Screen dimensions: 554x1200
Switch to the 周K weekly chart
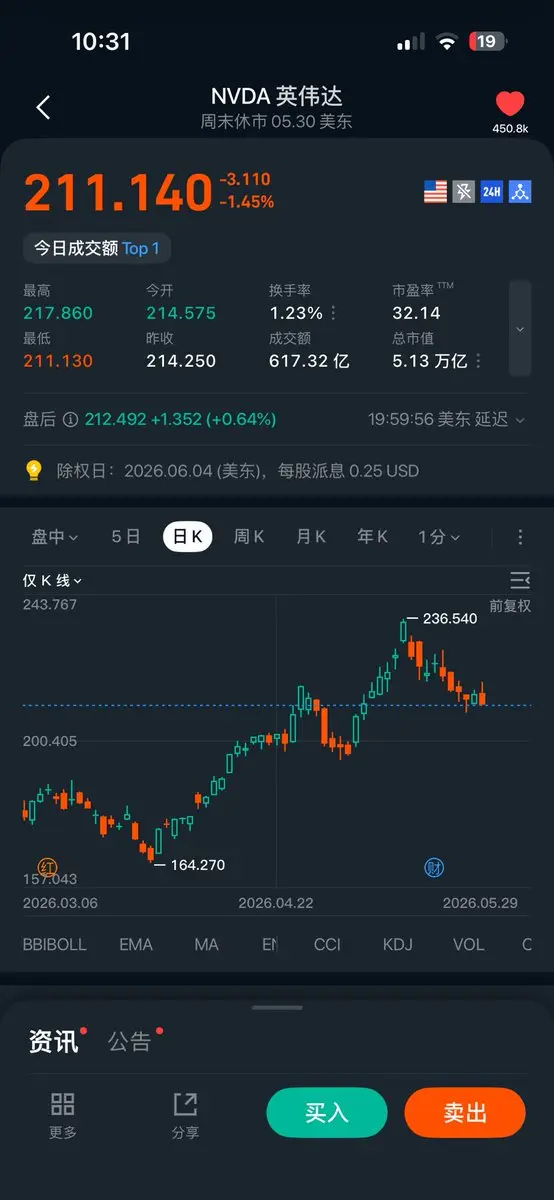click(x=249, y=537)
